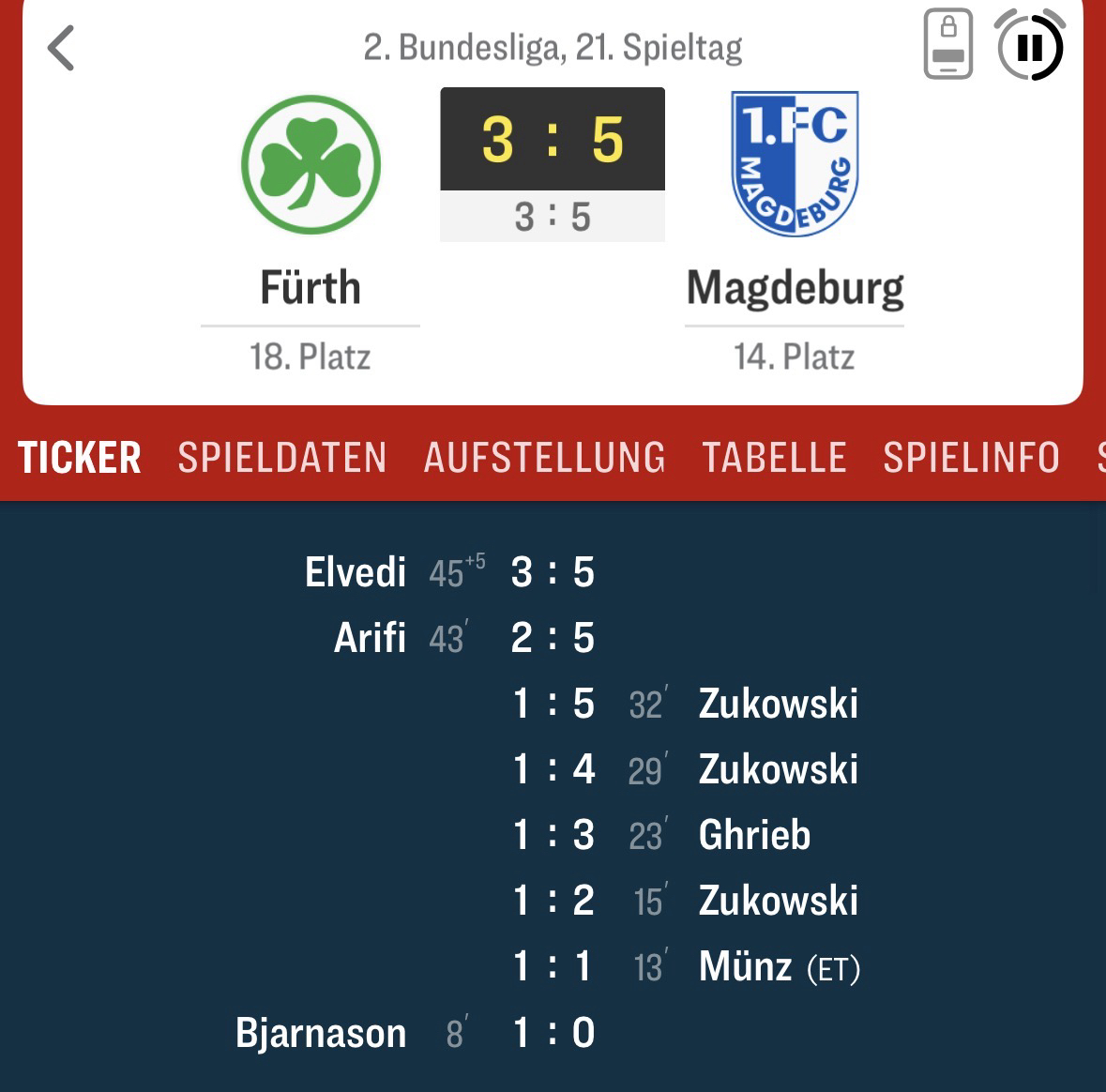
Task: Select the Spielinfo tab
Action: pos(971,458)
